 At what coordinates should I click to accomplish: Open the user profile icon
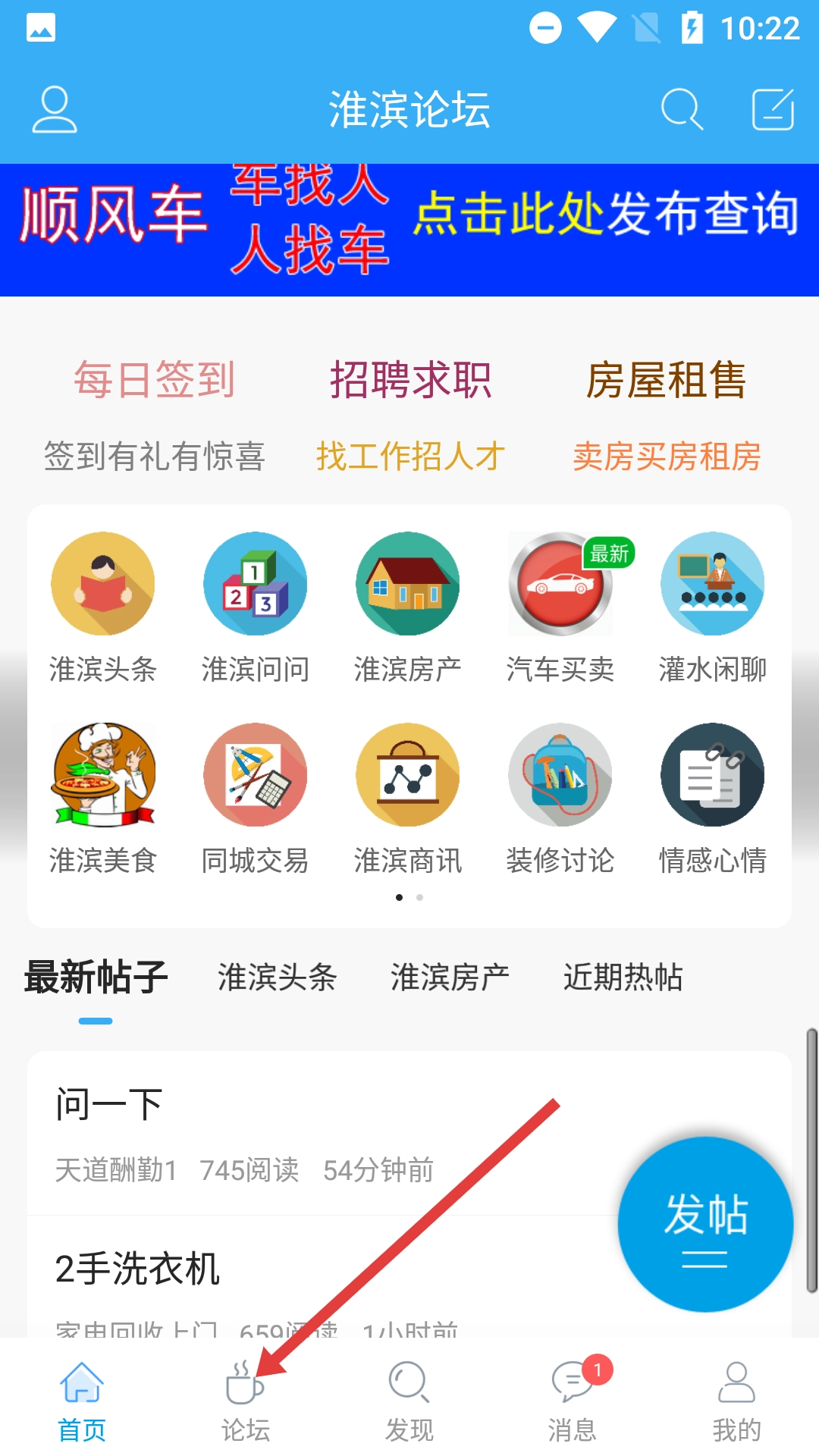[54, 110]
